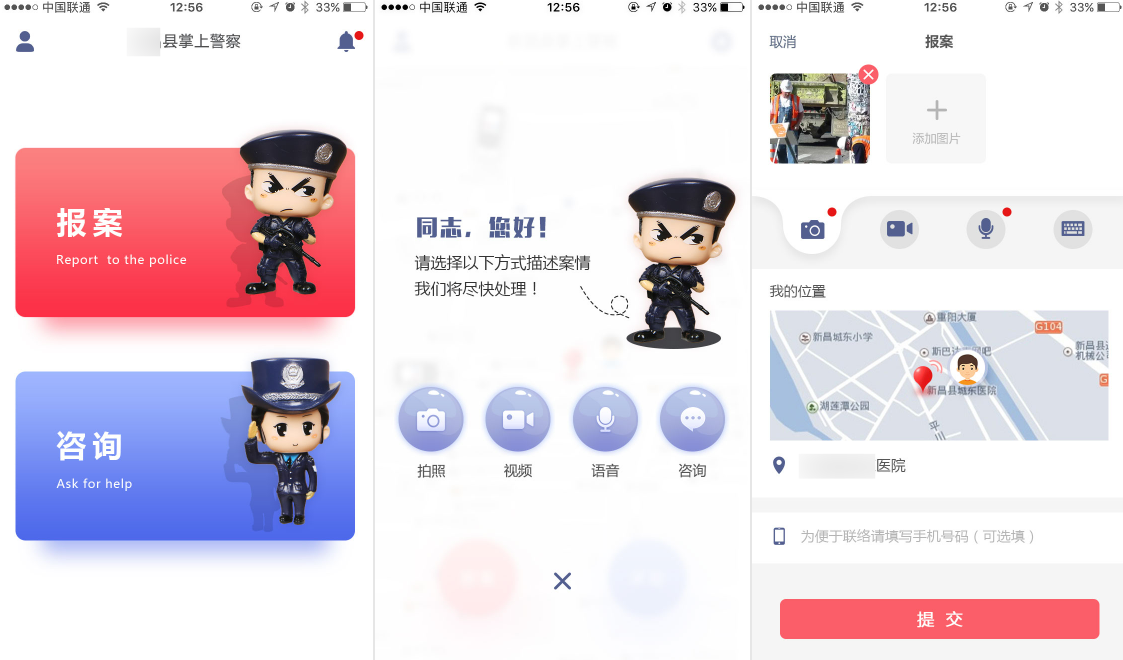Switch to the video camera tab
The height and width of the screenshot is (660, 1123).
point(899,229)
